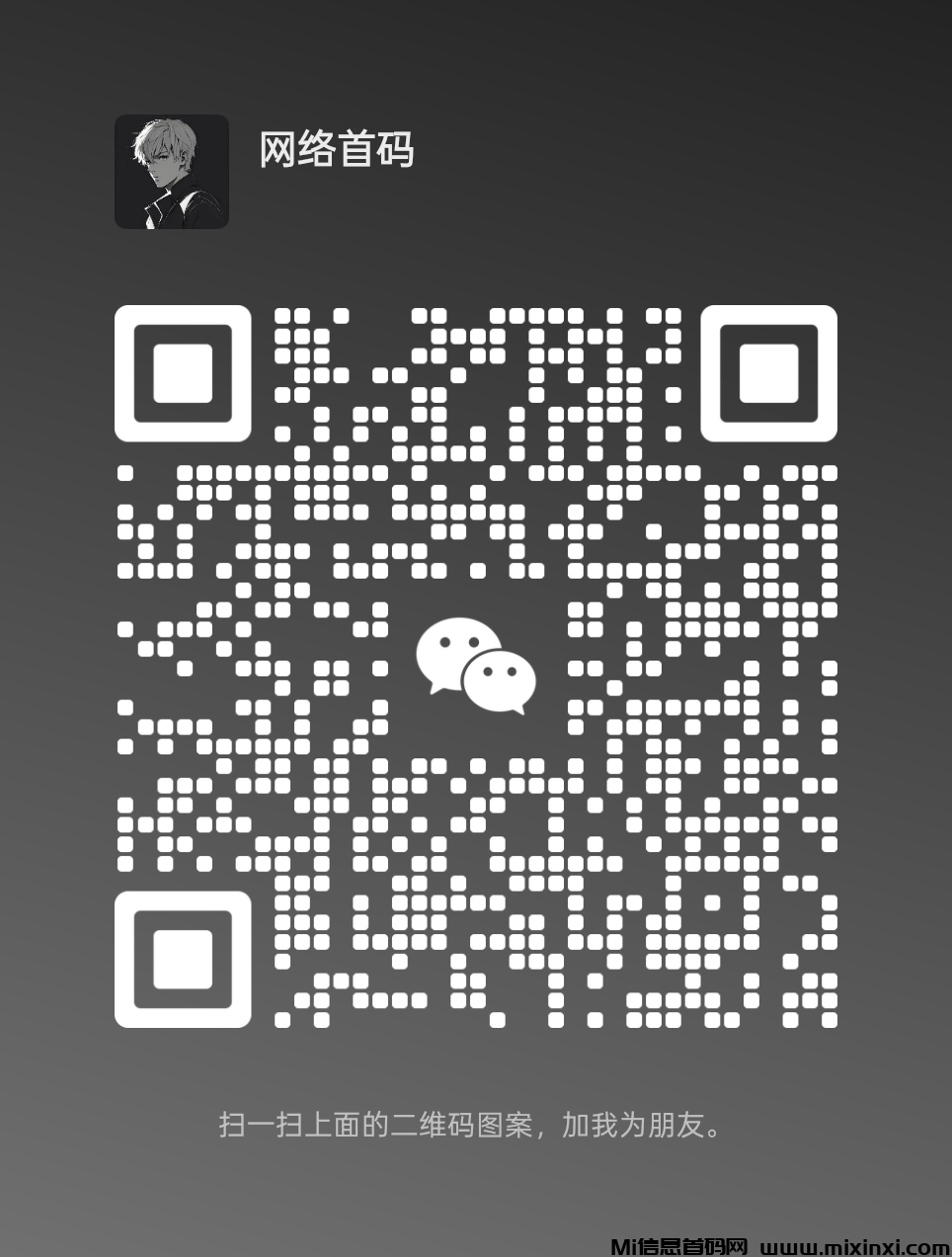Click the inner dot of top-right finder
This screenshot has height=1257, width=952.
tap(769, 375)
